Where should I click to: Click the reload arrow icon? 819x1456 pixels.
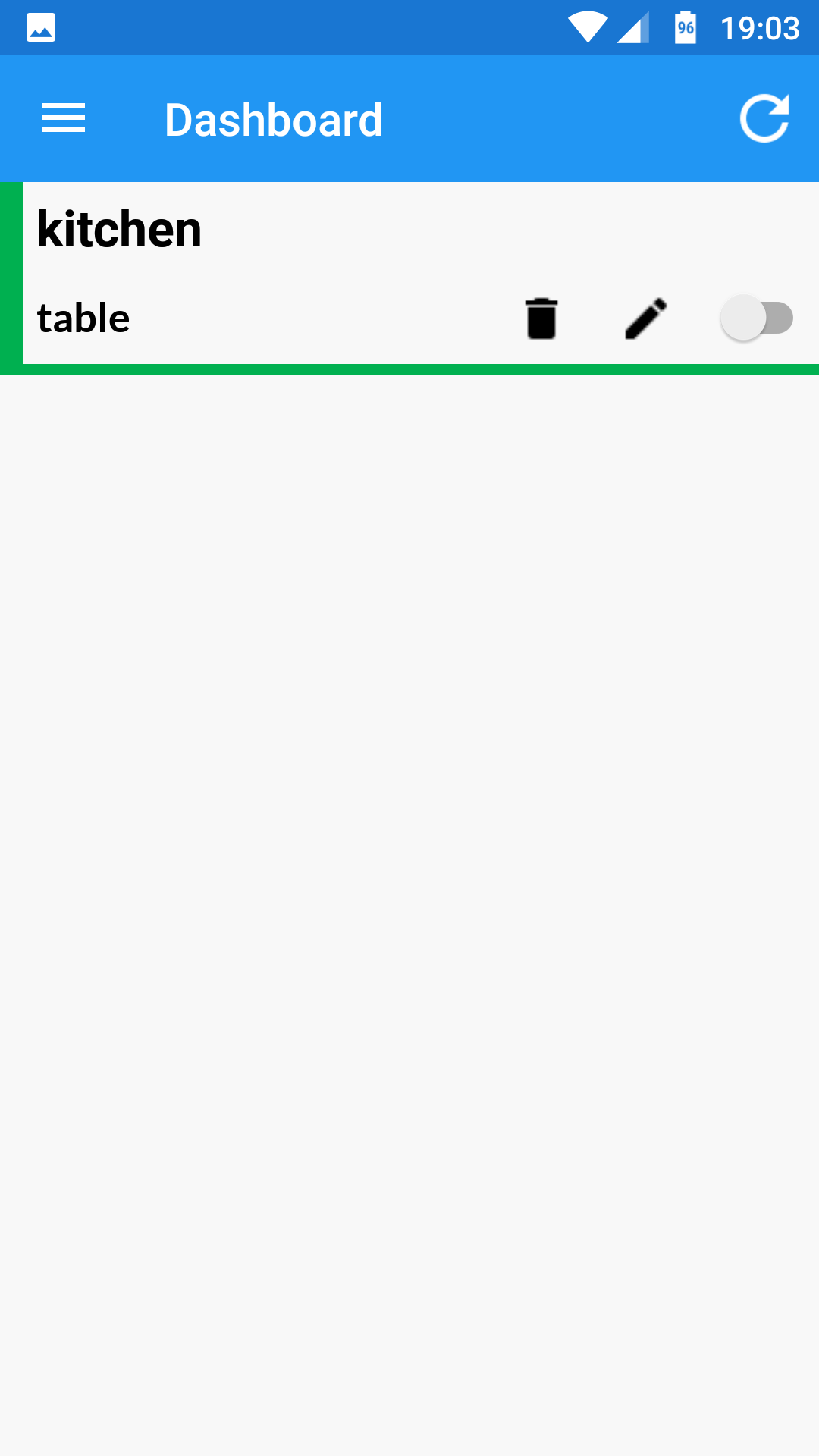[x=765, y=118]
